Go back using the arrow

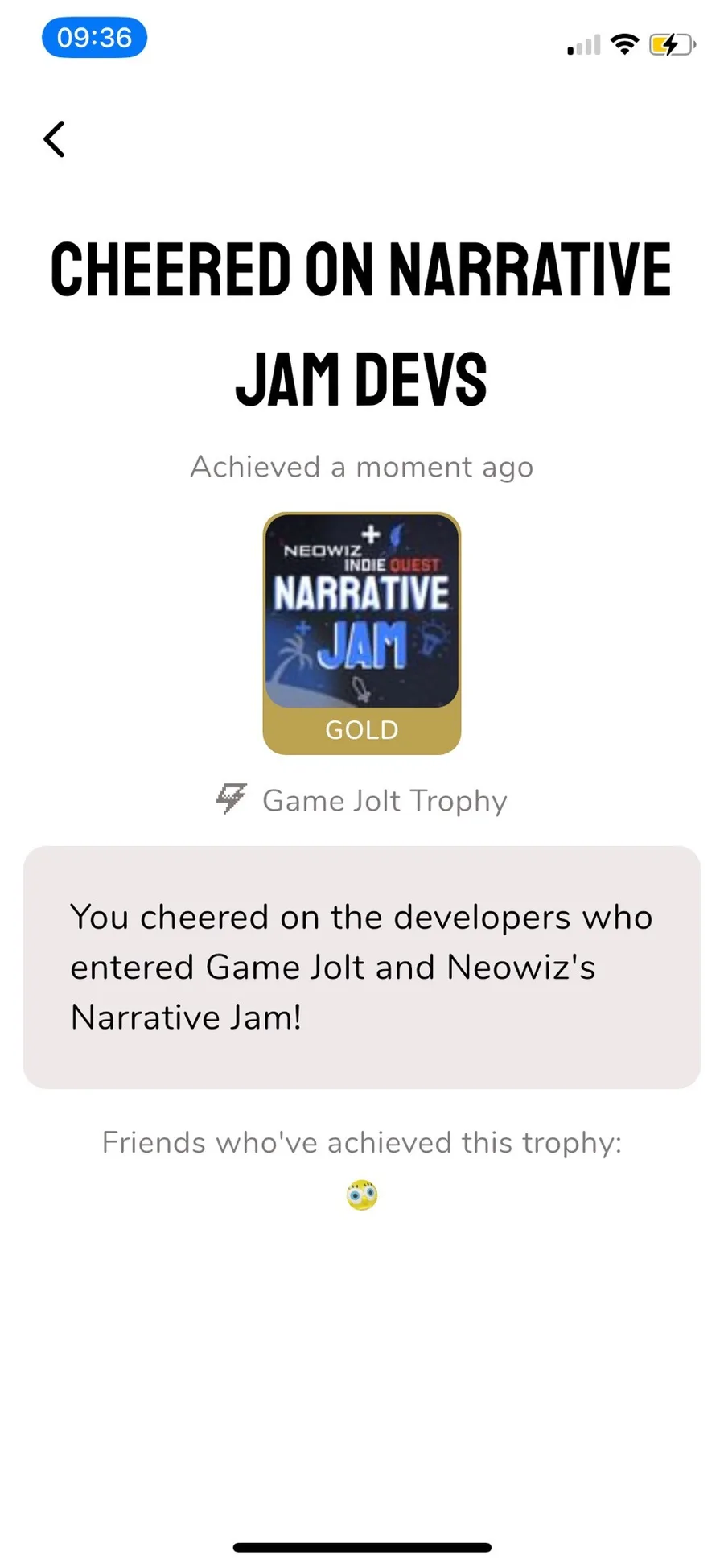click(x=54, y=139)
